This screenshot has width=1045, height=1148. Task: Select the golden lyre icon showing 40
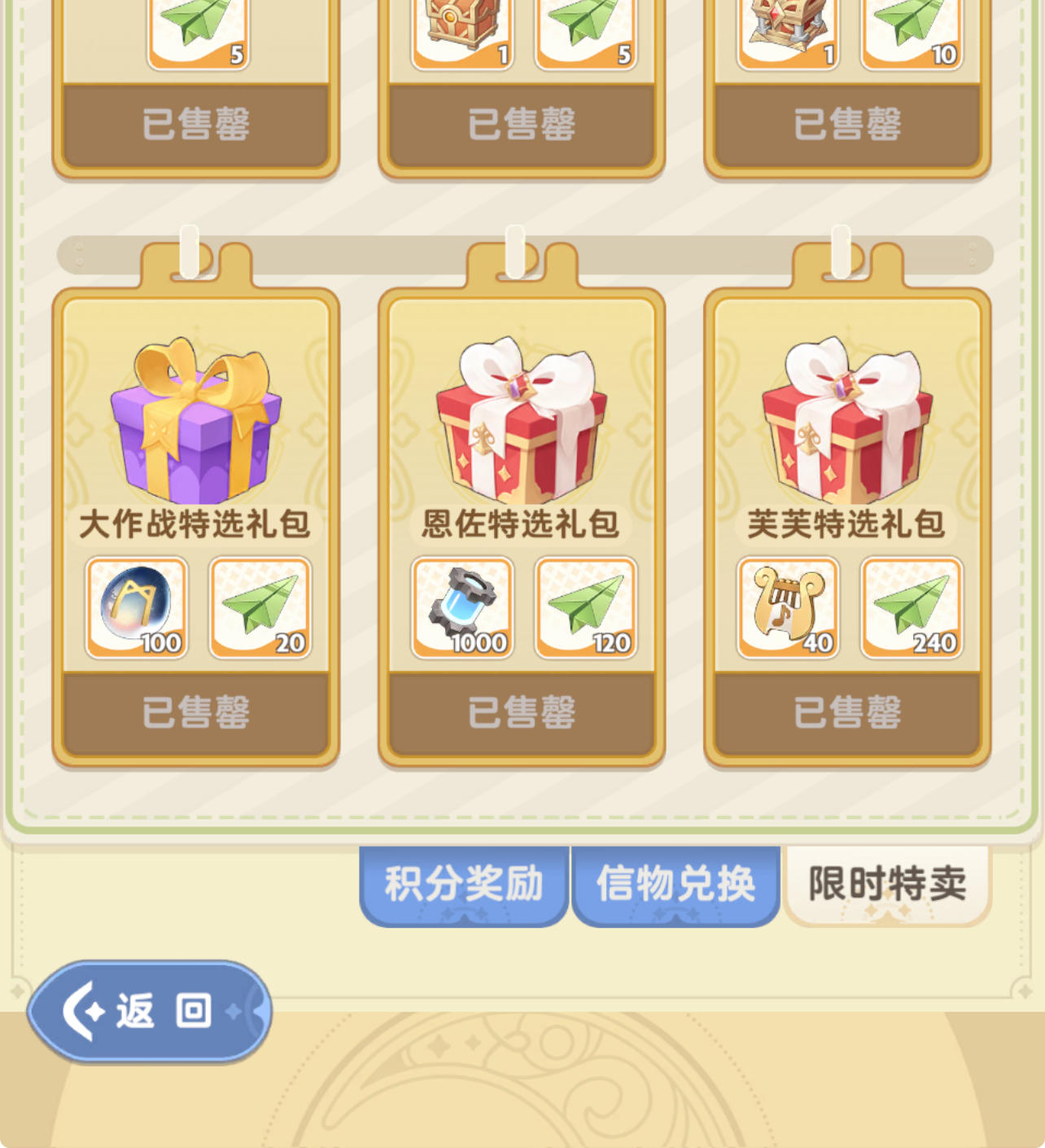coord(786,607)
